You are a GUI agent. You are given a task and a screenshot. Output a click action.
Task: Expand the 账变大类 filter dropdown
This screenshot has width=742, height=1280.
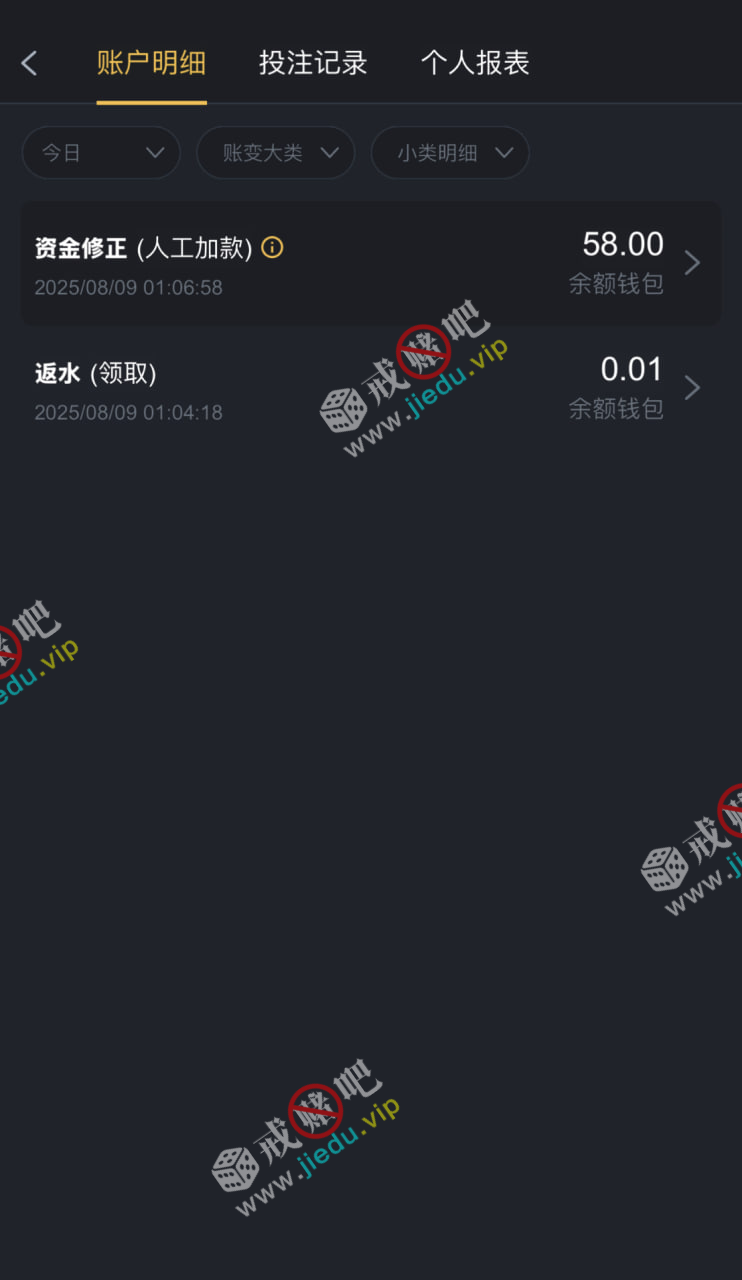[x=275, y=153]
